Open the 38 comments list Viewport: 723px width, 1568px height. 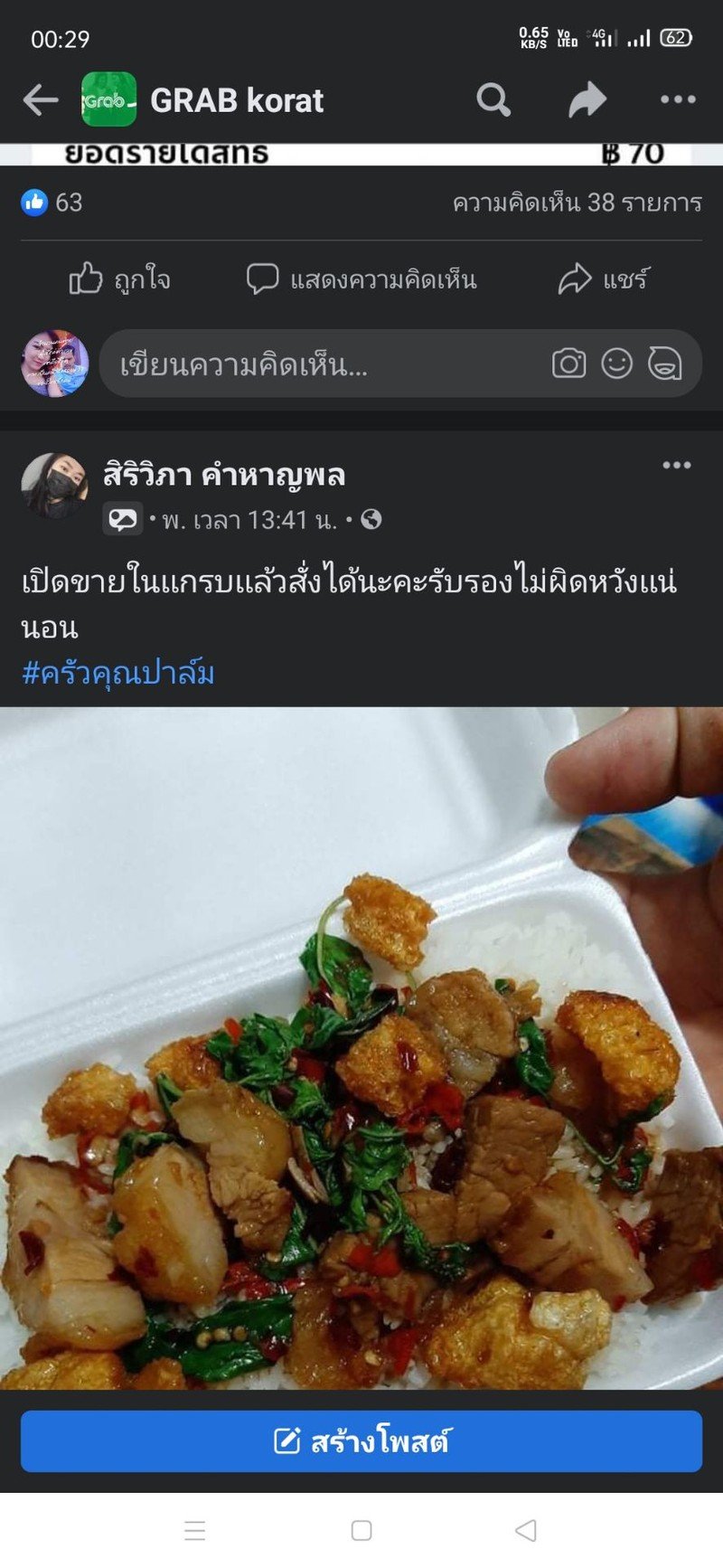click(577, 203)
